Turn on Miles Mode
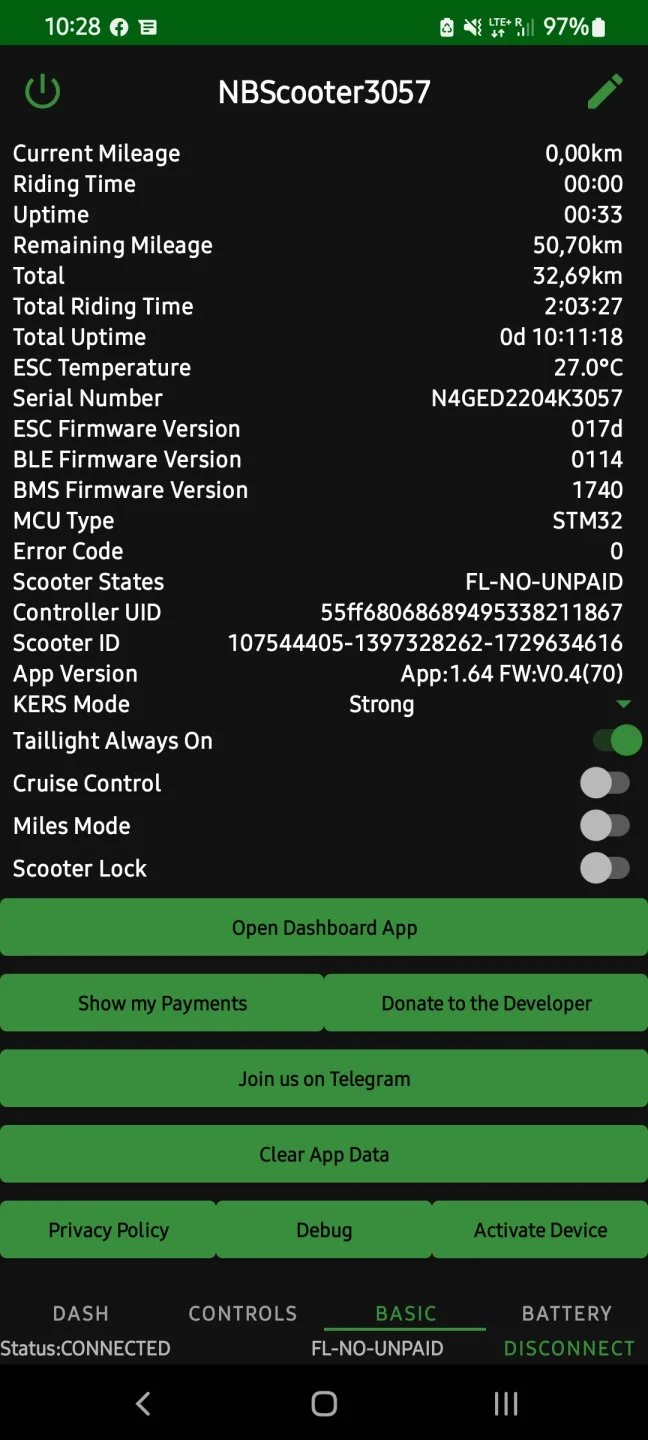 coord(605,826)
